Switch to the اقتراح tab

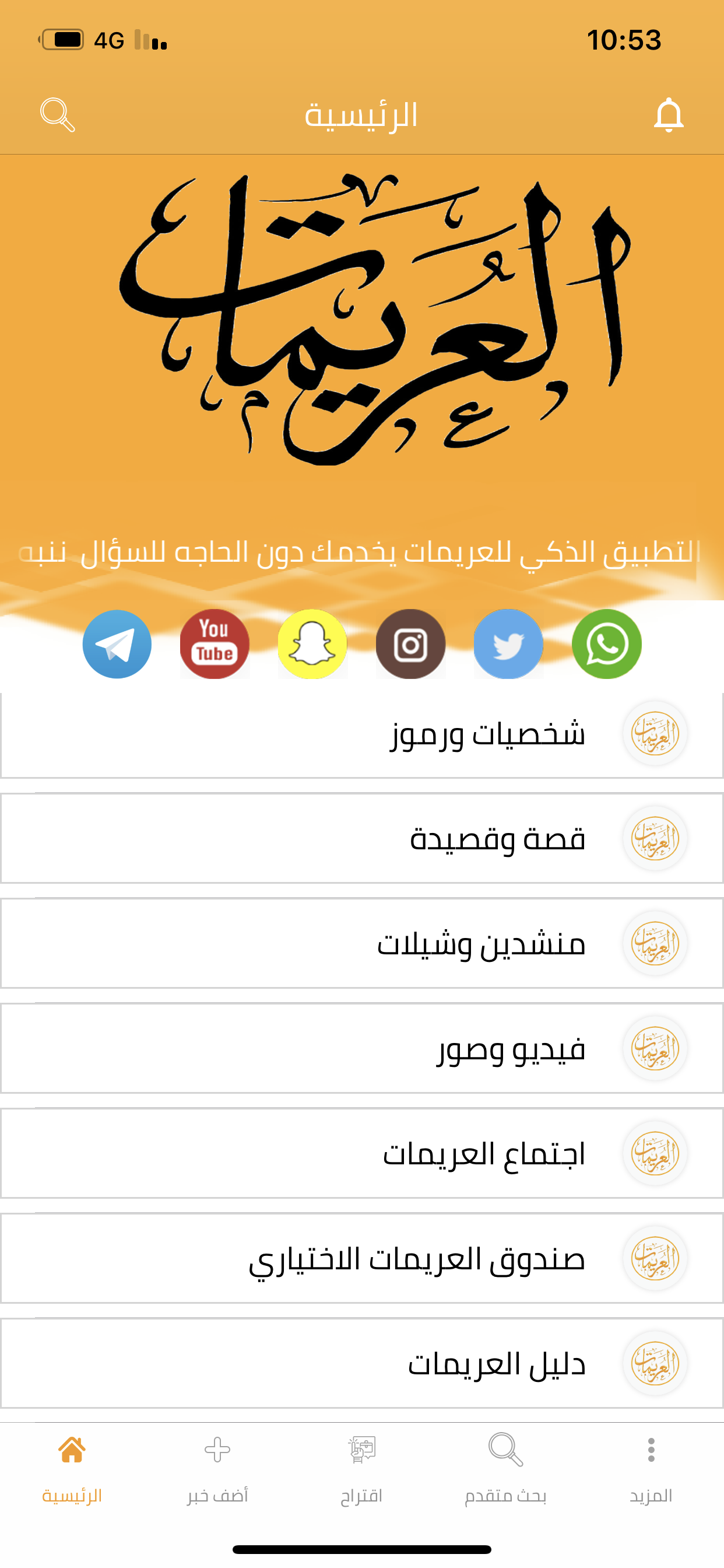tap(361, 1468)
